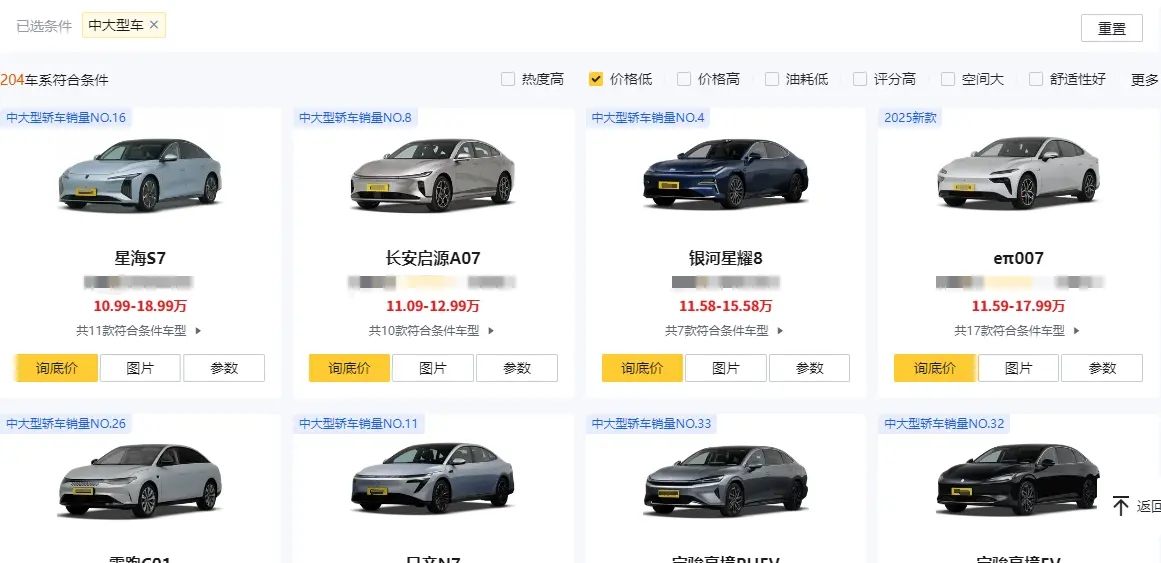Check the 价格高 sort option
Image resolution: width=1161 pixels, height=563 pixels.
pyautogui.click(x=684, y=79)
